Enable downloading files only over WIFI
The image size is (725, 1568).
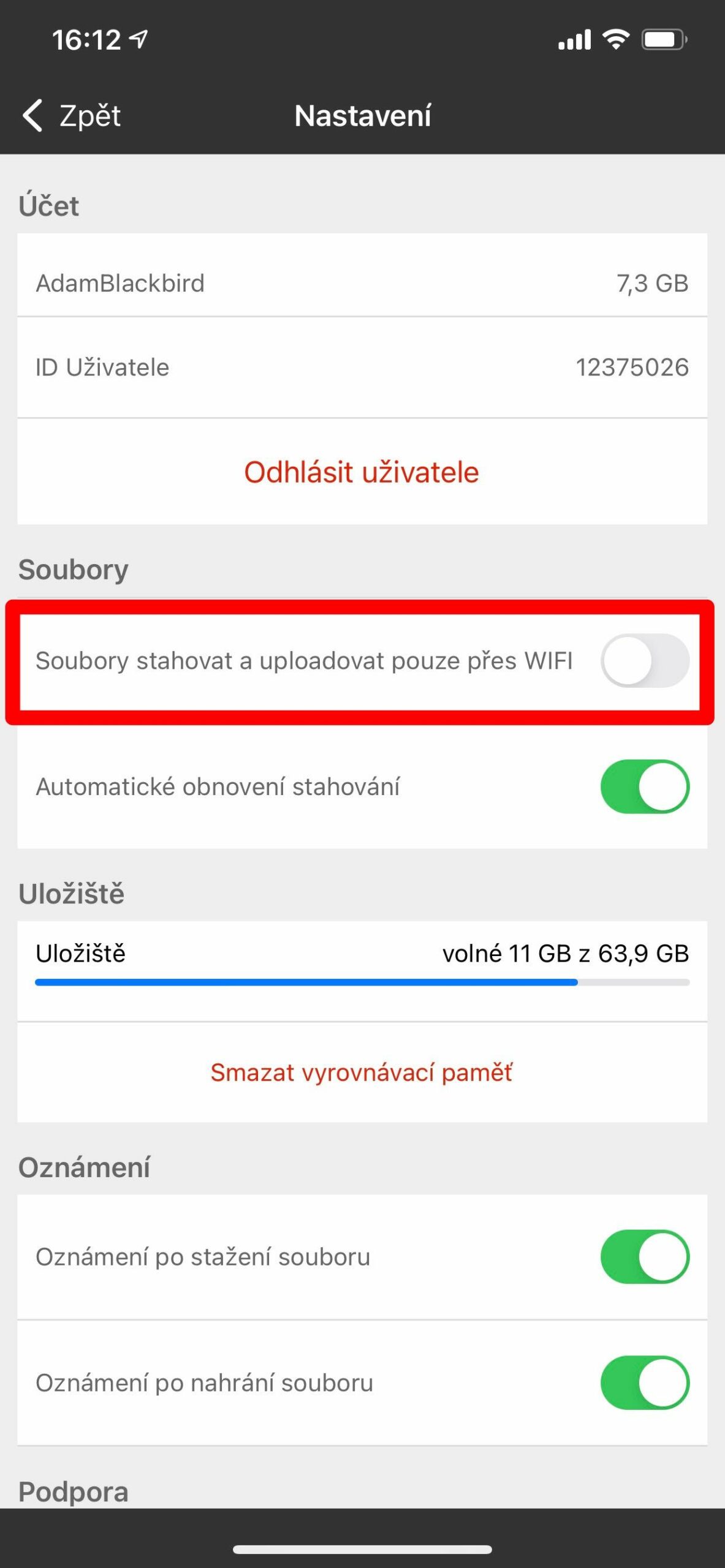[x=643, y=661]
